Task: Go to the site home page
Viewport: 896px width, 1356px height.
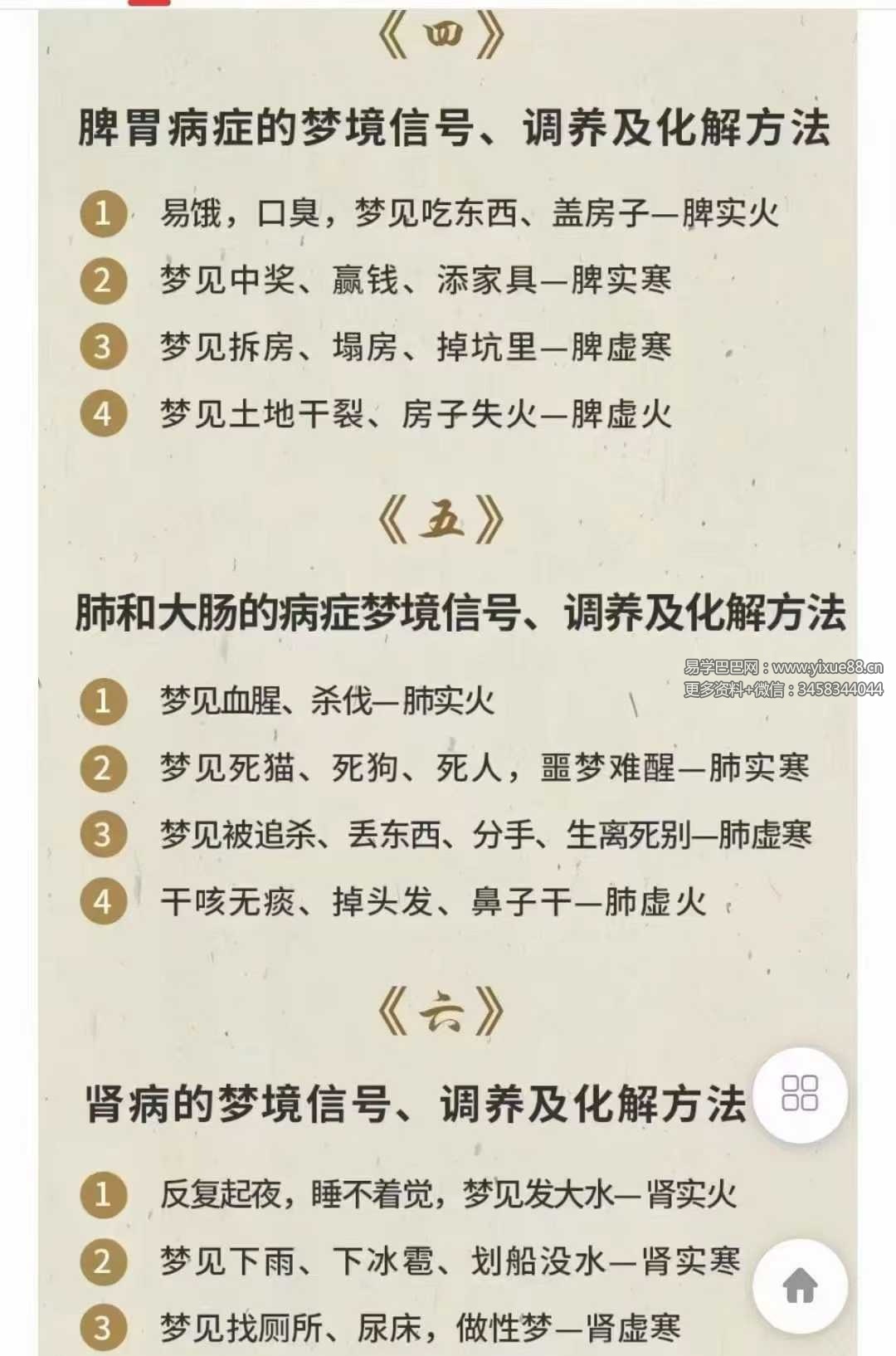Action: 800,1286
